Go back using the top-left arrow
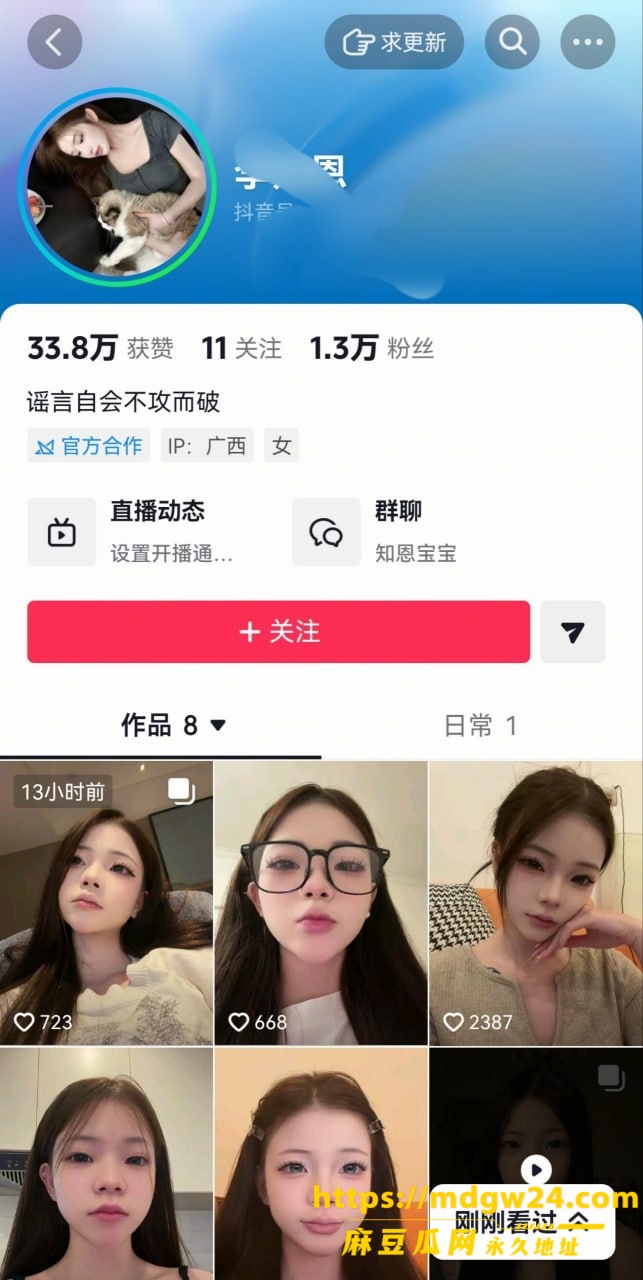This screenshot has height=1280, width=643. 54,42
